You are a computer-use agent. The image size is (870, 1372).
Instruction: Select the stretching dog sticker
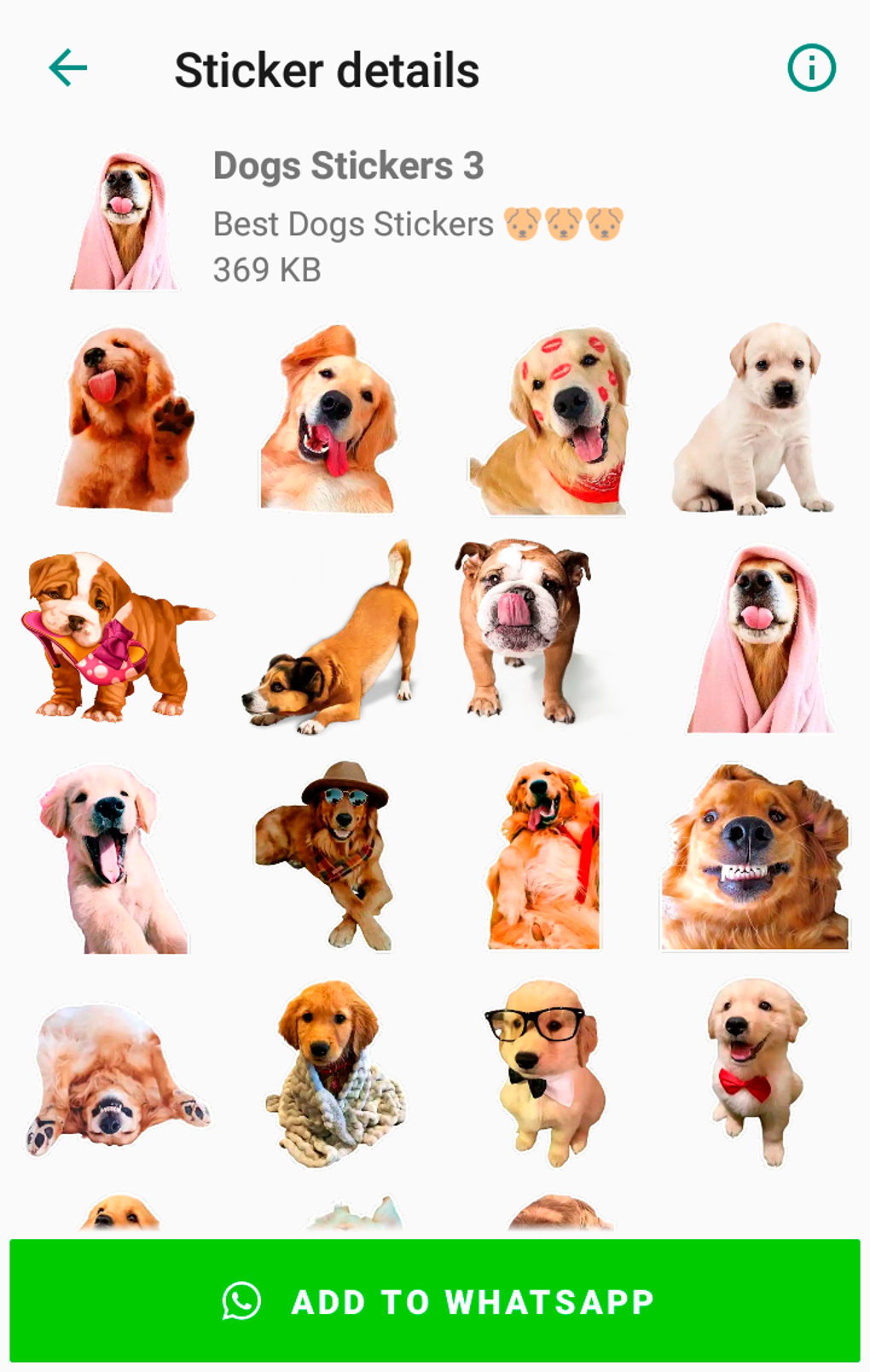tap(334, 640)
